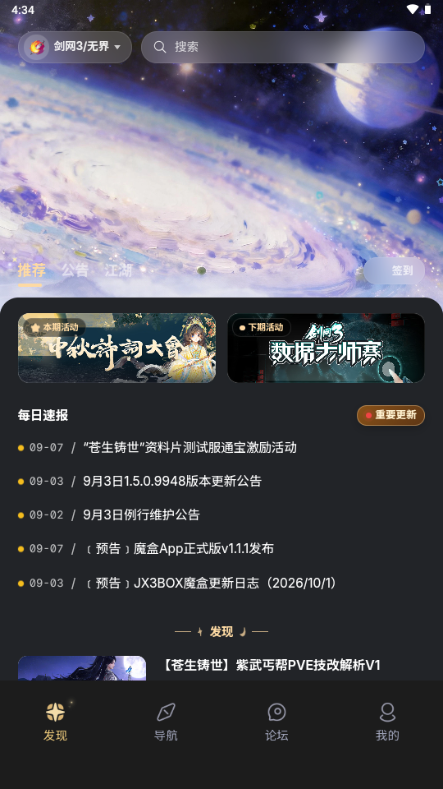Switch to the 公告 tab

[75, 270]
